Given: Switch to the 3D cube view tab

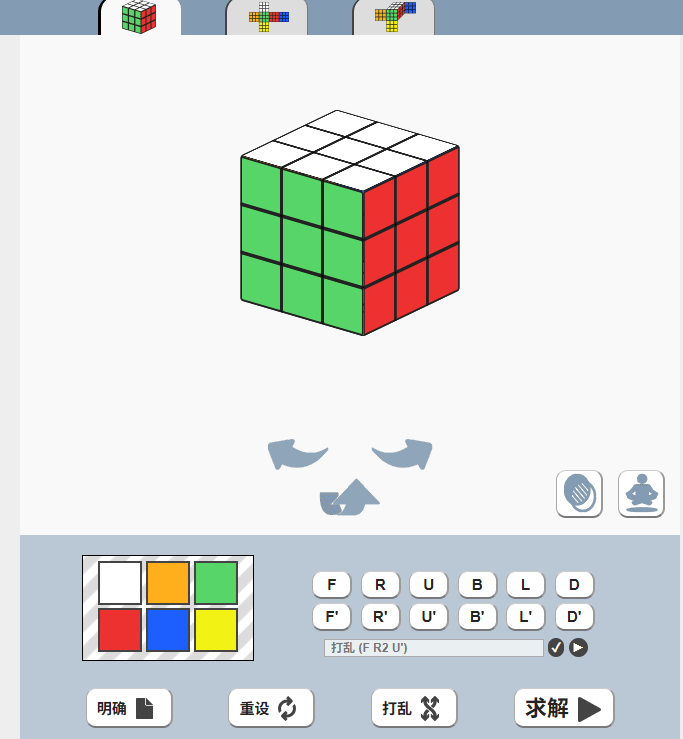Looking at the screenshot, I should click(x=140, y=17).
